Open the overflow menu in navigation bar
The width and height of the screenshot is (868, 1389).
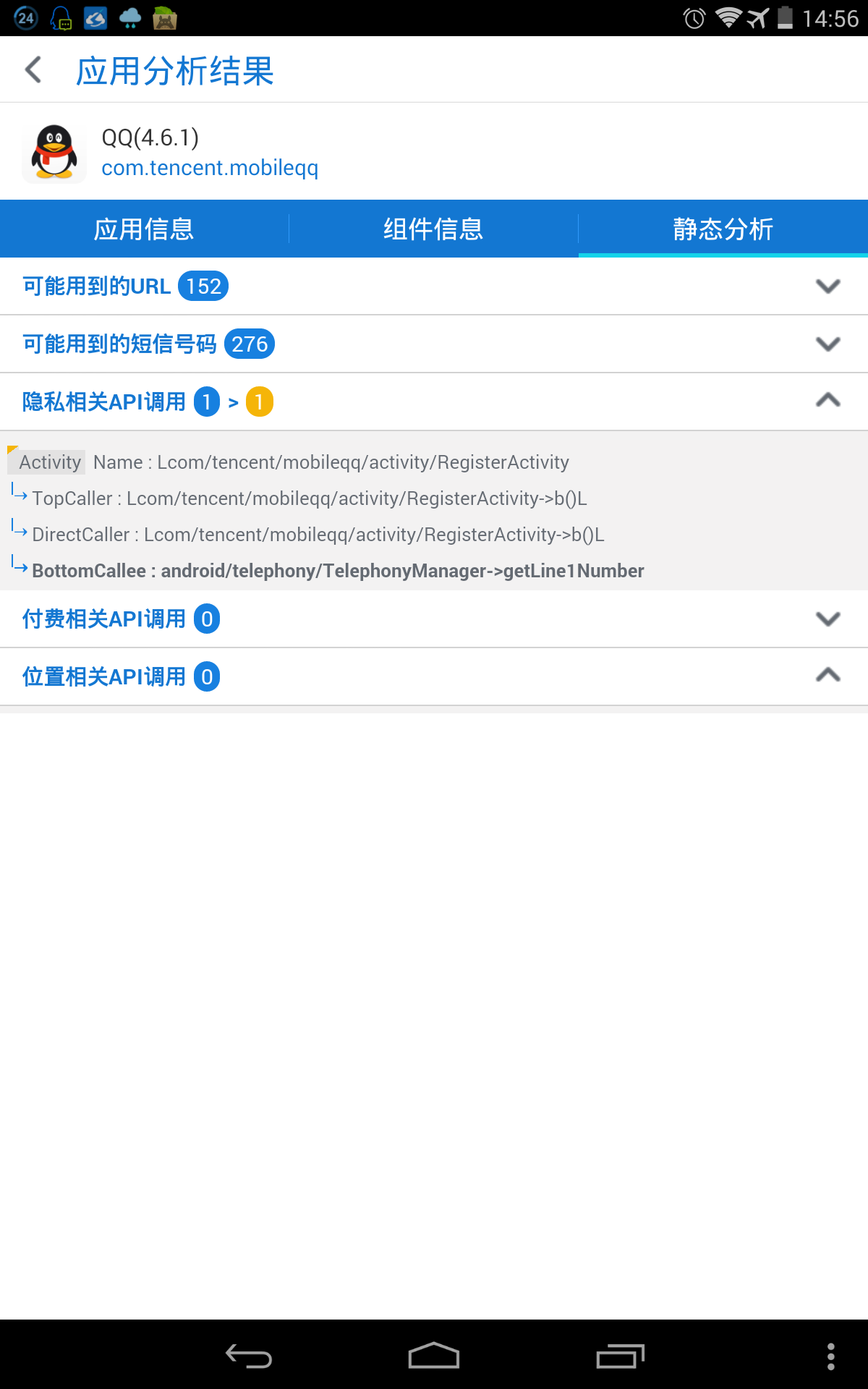coord(831,1356)
